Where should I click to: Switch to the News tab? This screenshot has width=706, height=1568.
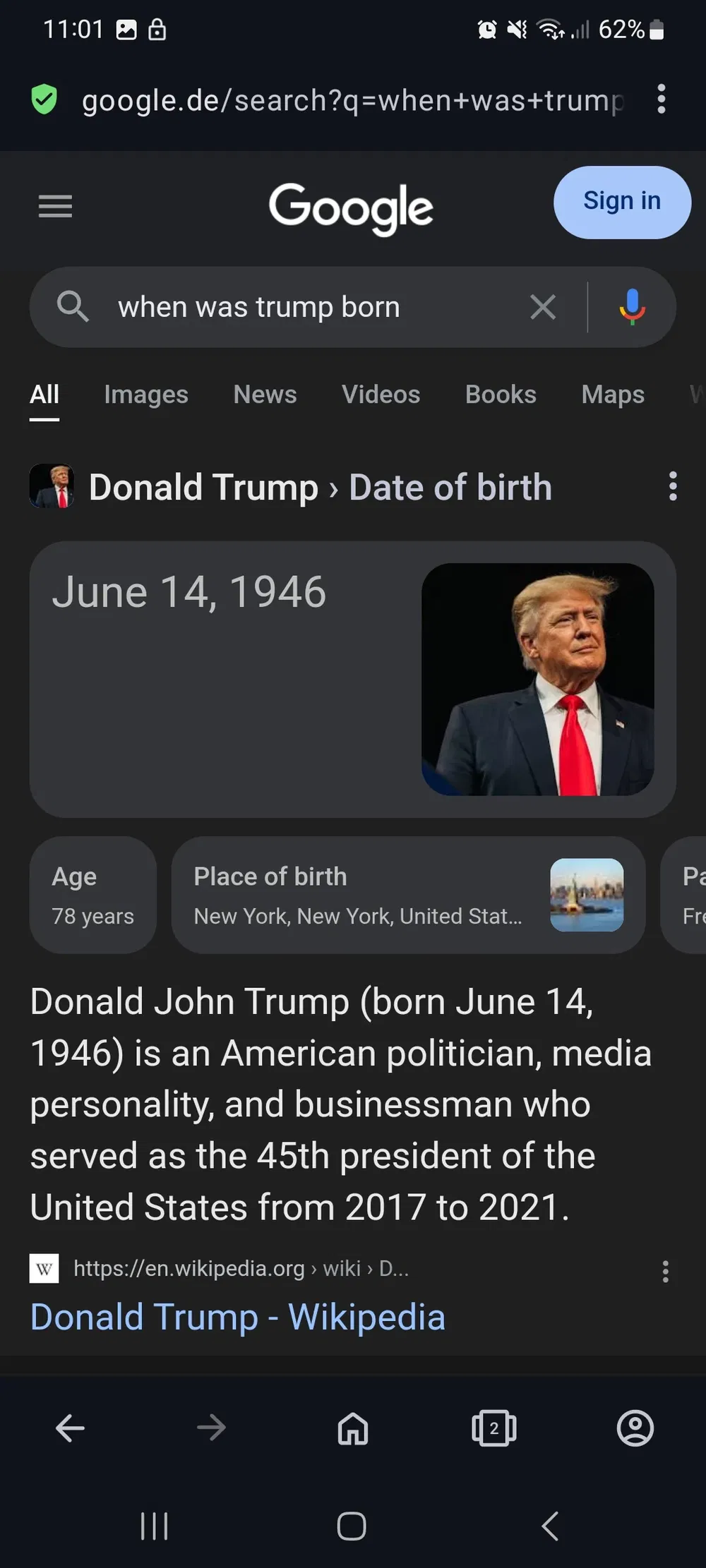pos(265,394)
